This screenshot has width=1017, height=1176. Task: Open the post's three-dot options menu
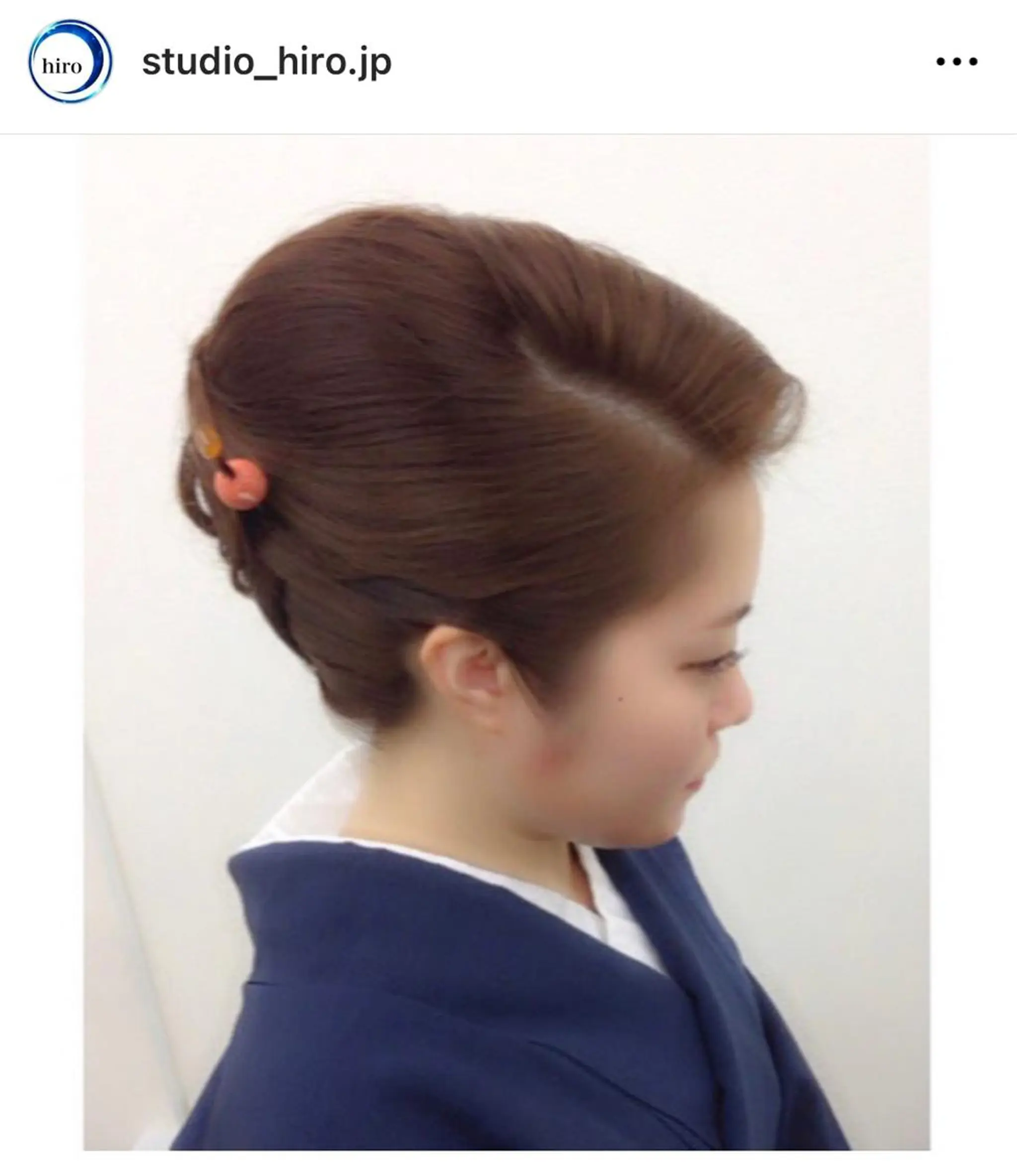pos(957,61)
